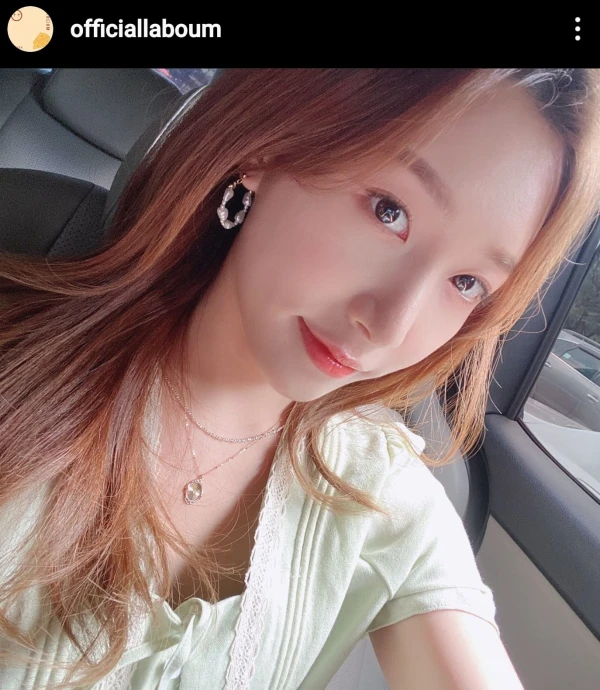Image resolution: width=600 pixels, height=690 pixels.
Task: Tap the selfie photo in the post
Action: 300,380
